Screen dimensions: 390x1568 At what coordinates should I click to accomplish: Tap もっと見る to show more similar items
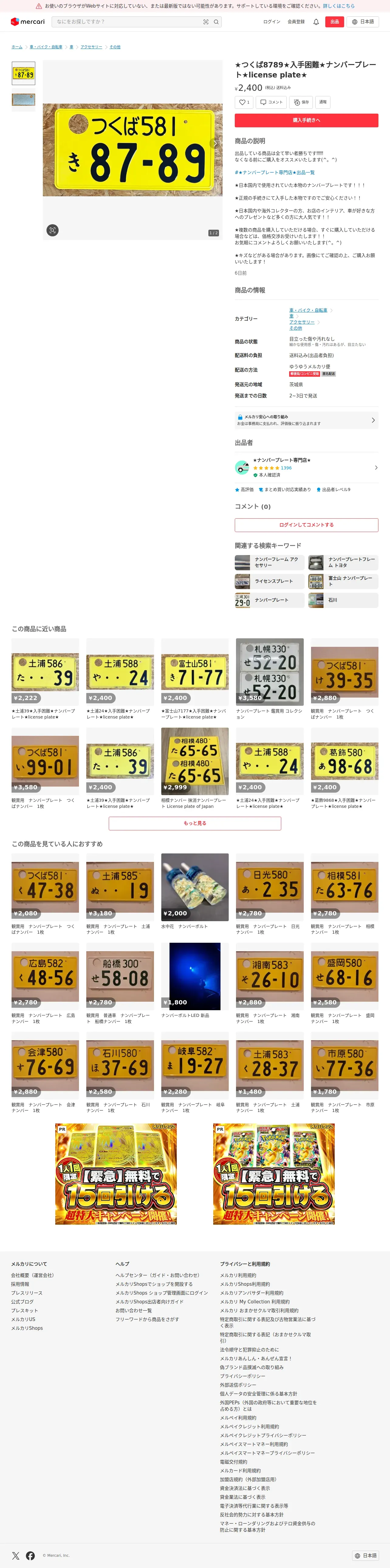(195, 823)
